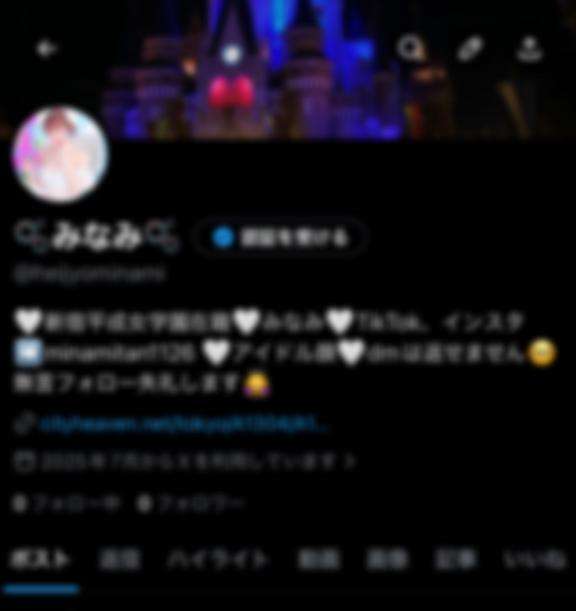Switch to the いいね tab
The width and height of the screenshot is (576, 611).
[534, 560]
